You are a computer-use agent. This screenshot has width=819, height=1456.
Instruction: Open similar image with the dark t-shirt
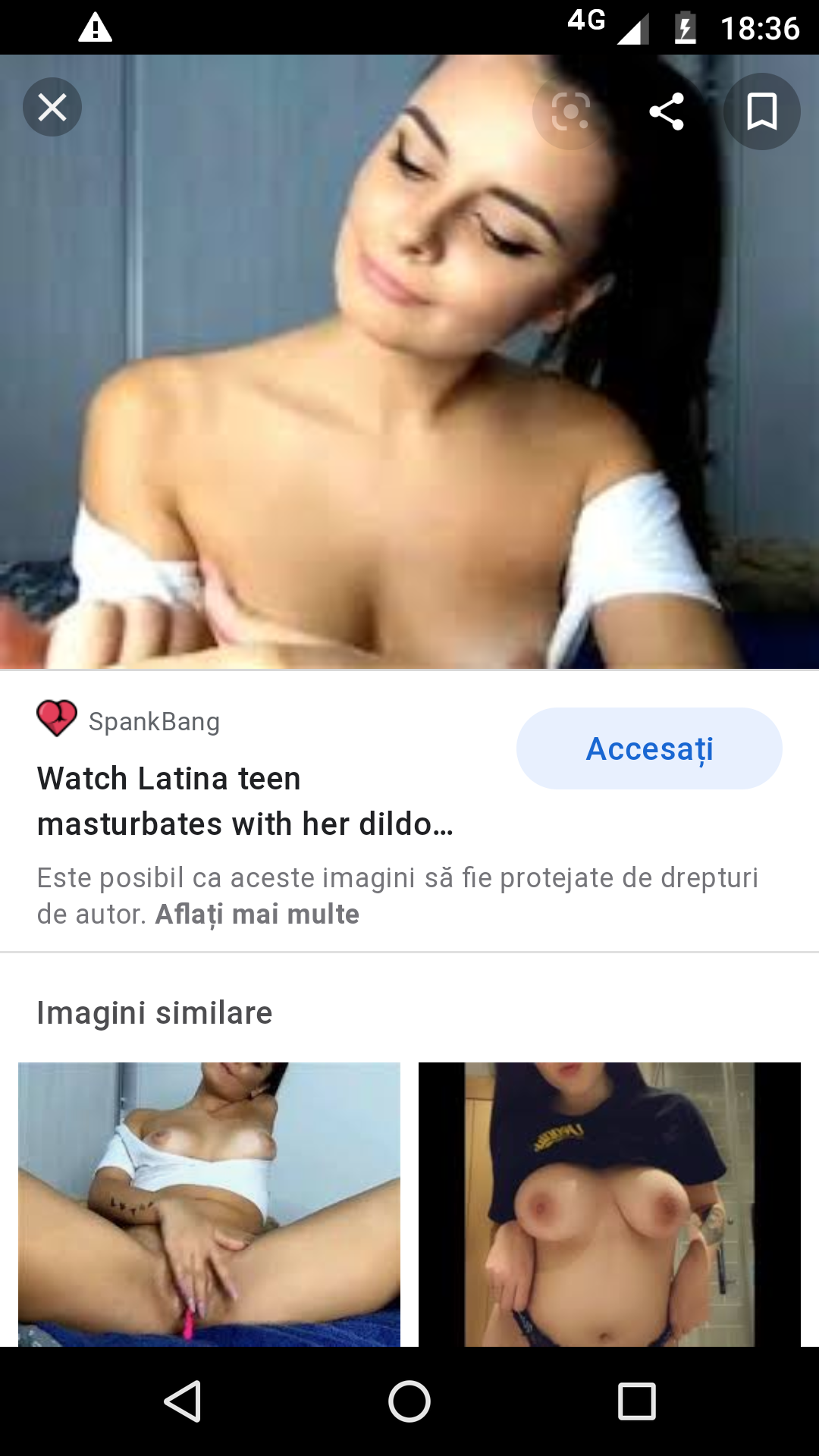tap(610, 1204)
